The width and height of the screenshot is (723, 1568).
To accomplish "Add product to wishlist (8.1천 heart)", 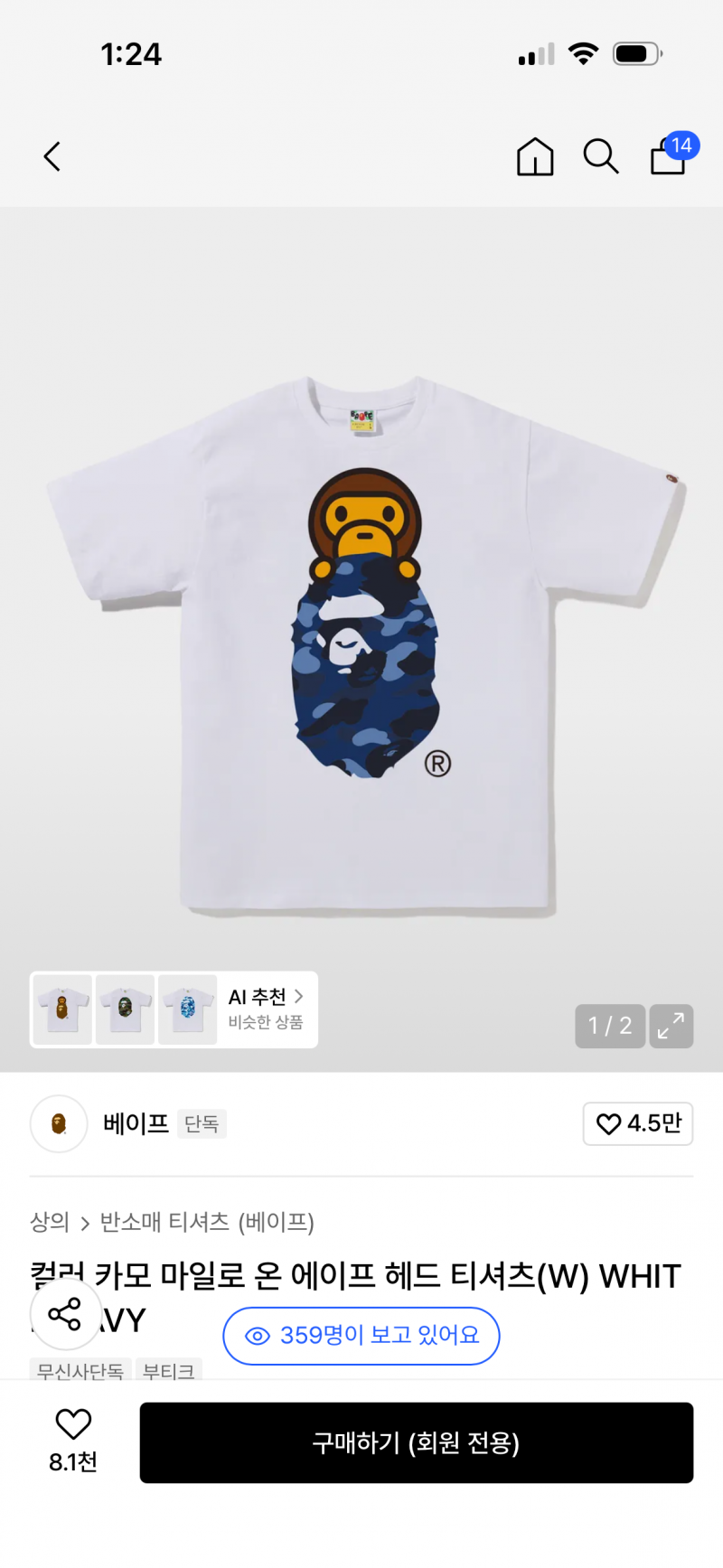I will coord(73,1441).
